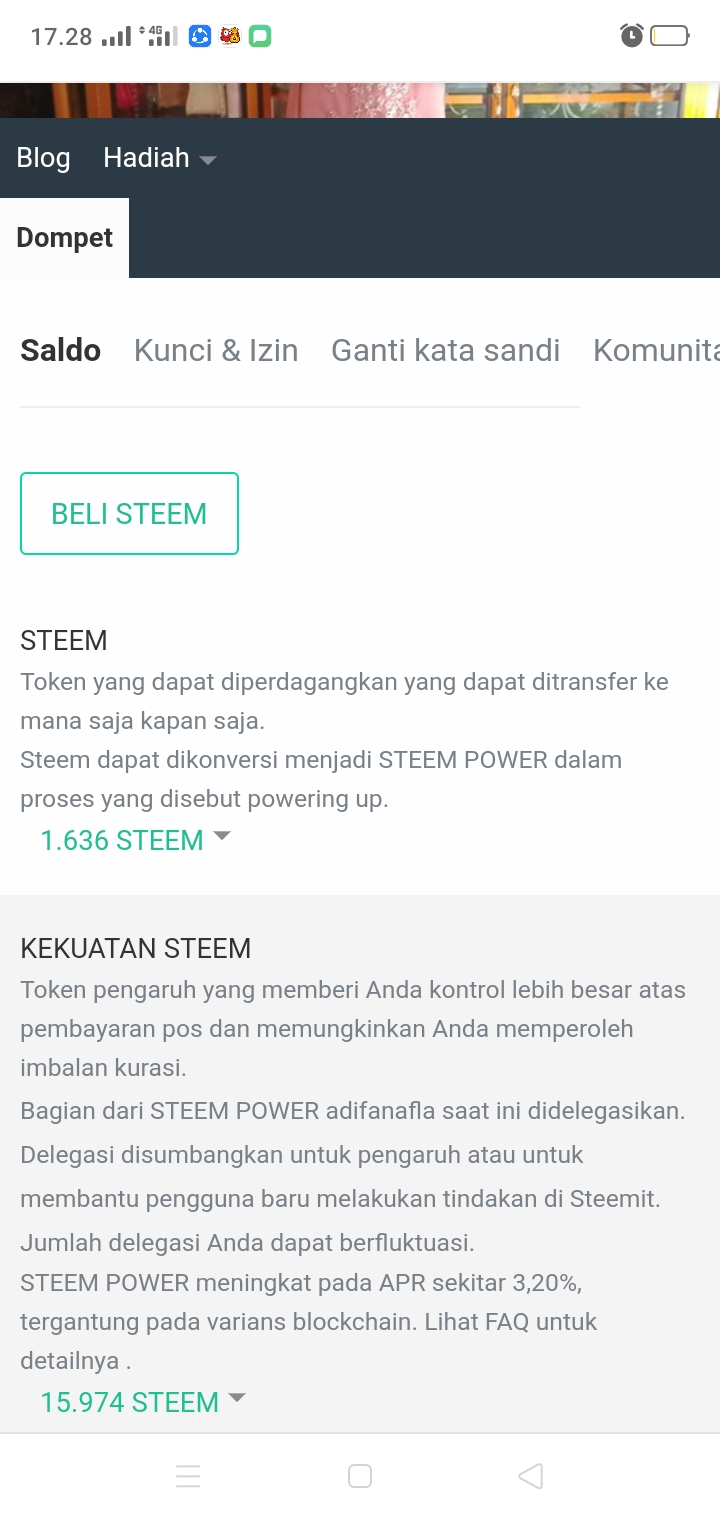Open the Komunitas section
The image size is (720, 1520).
pos(656,350)
